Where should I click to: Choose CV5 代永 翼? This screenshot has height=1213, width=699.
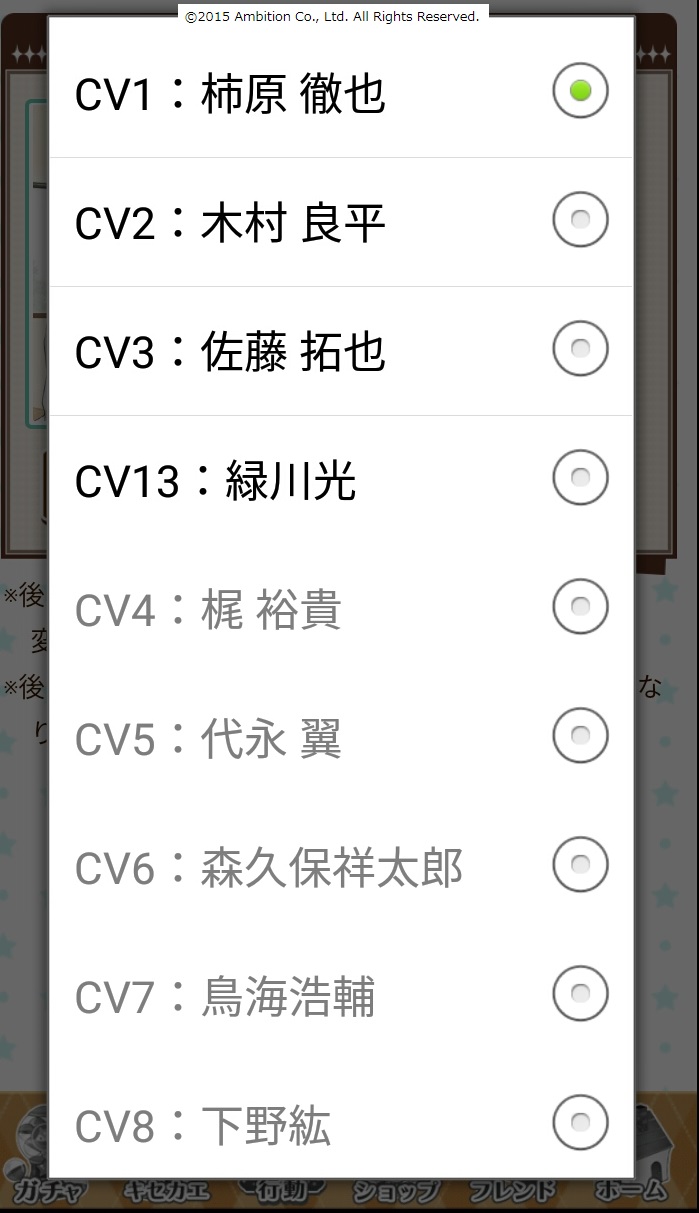pyautogui.click(x=341, y=738)
